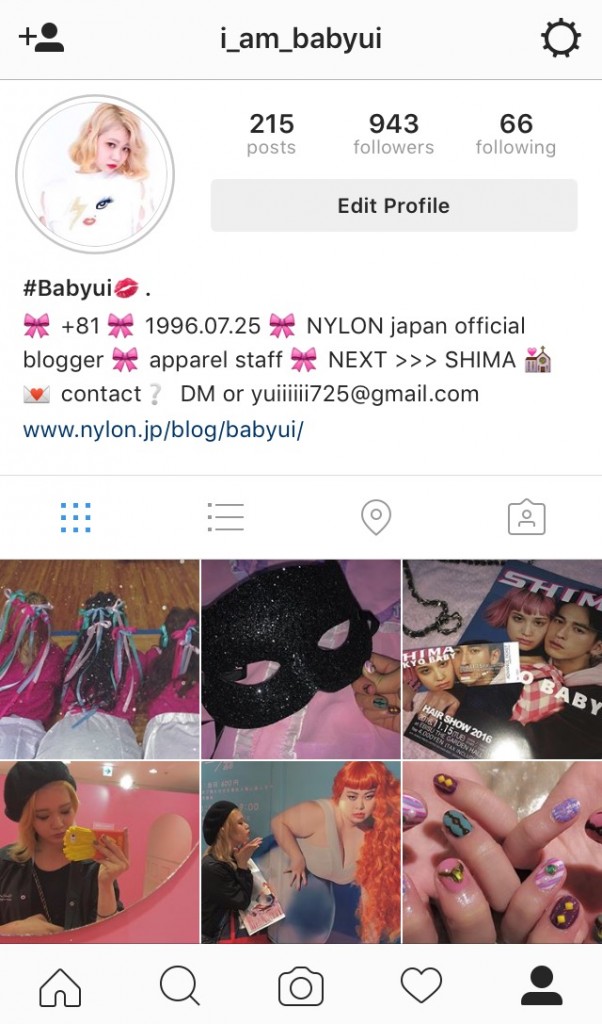Open the discover people icon
602x1024 pixels.
pyautogui.click(x=41, y=39)
